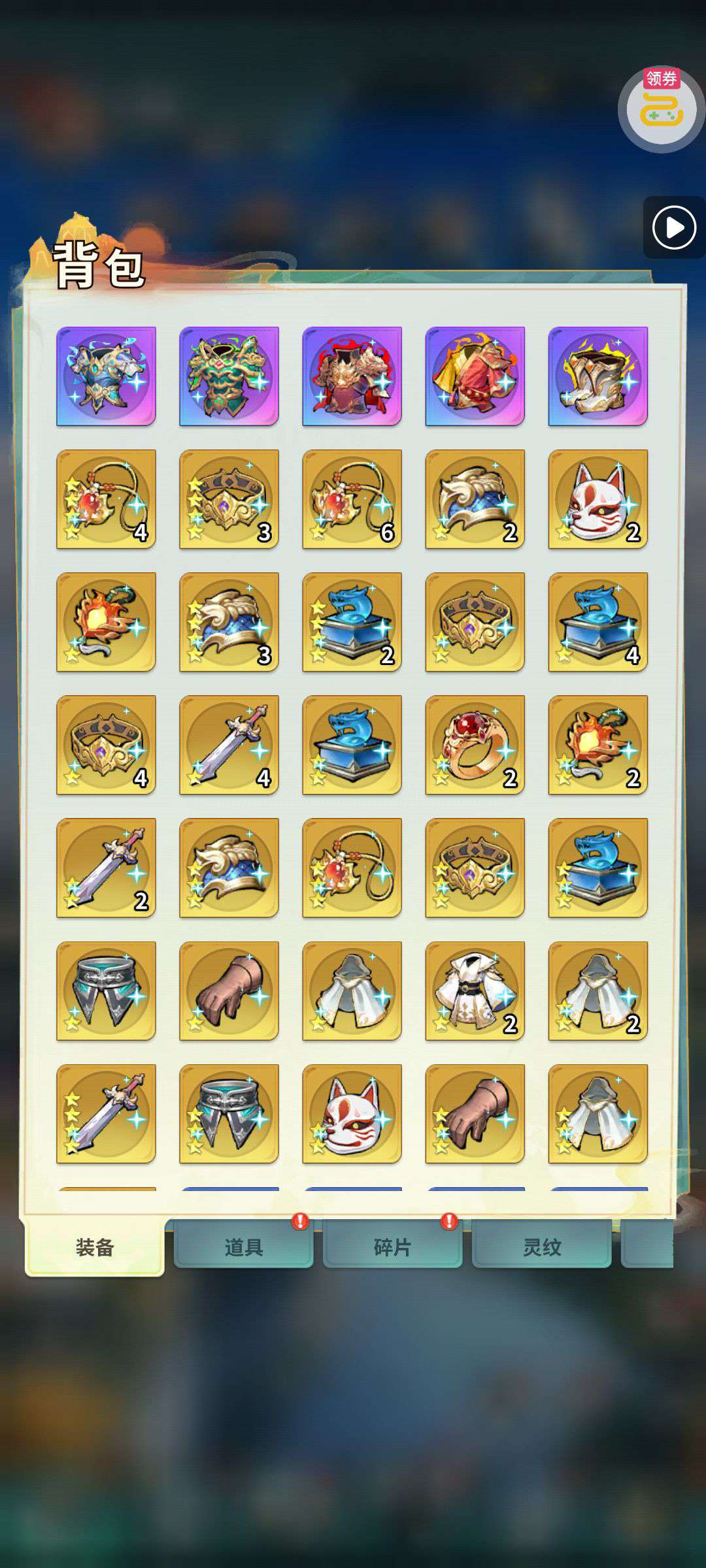
Task: Select the golden crown with count 3
Action: (229, 499)
